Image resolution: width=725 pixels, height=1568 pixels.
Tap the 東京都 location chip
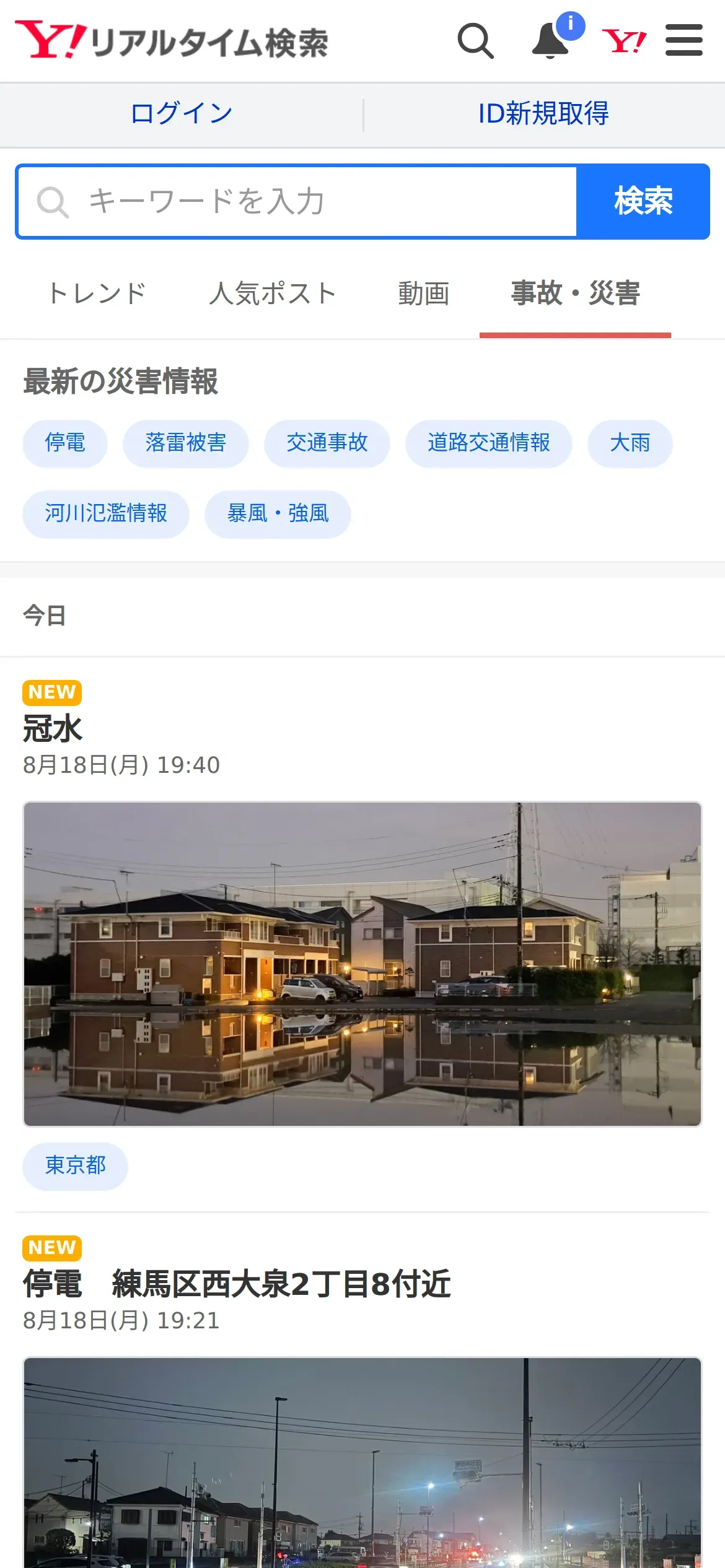point(76,1165)
